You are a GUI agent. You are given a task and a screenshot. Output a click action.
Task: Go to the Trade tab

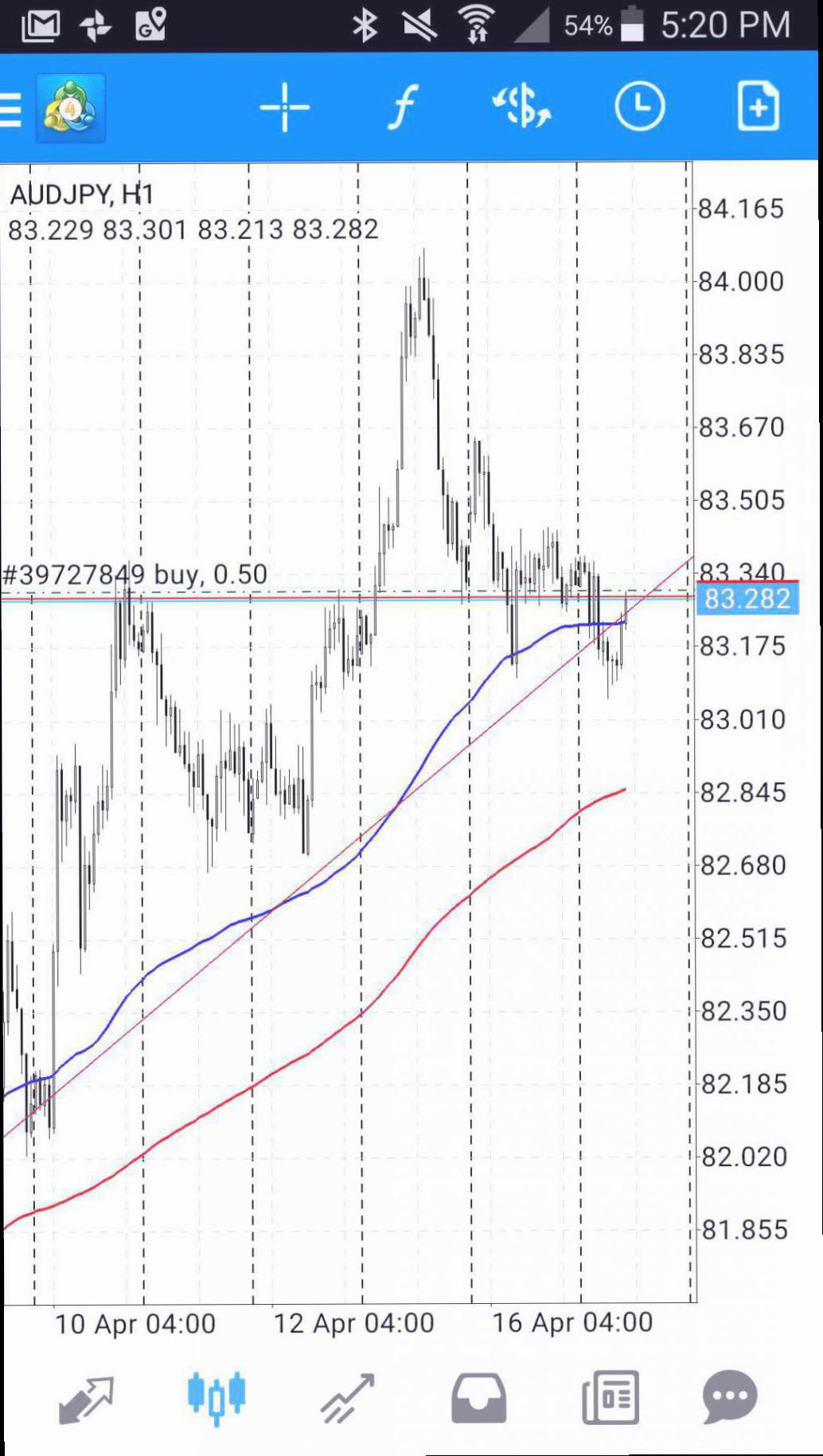click(347, 1399)
